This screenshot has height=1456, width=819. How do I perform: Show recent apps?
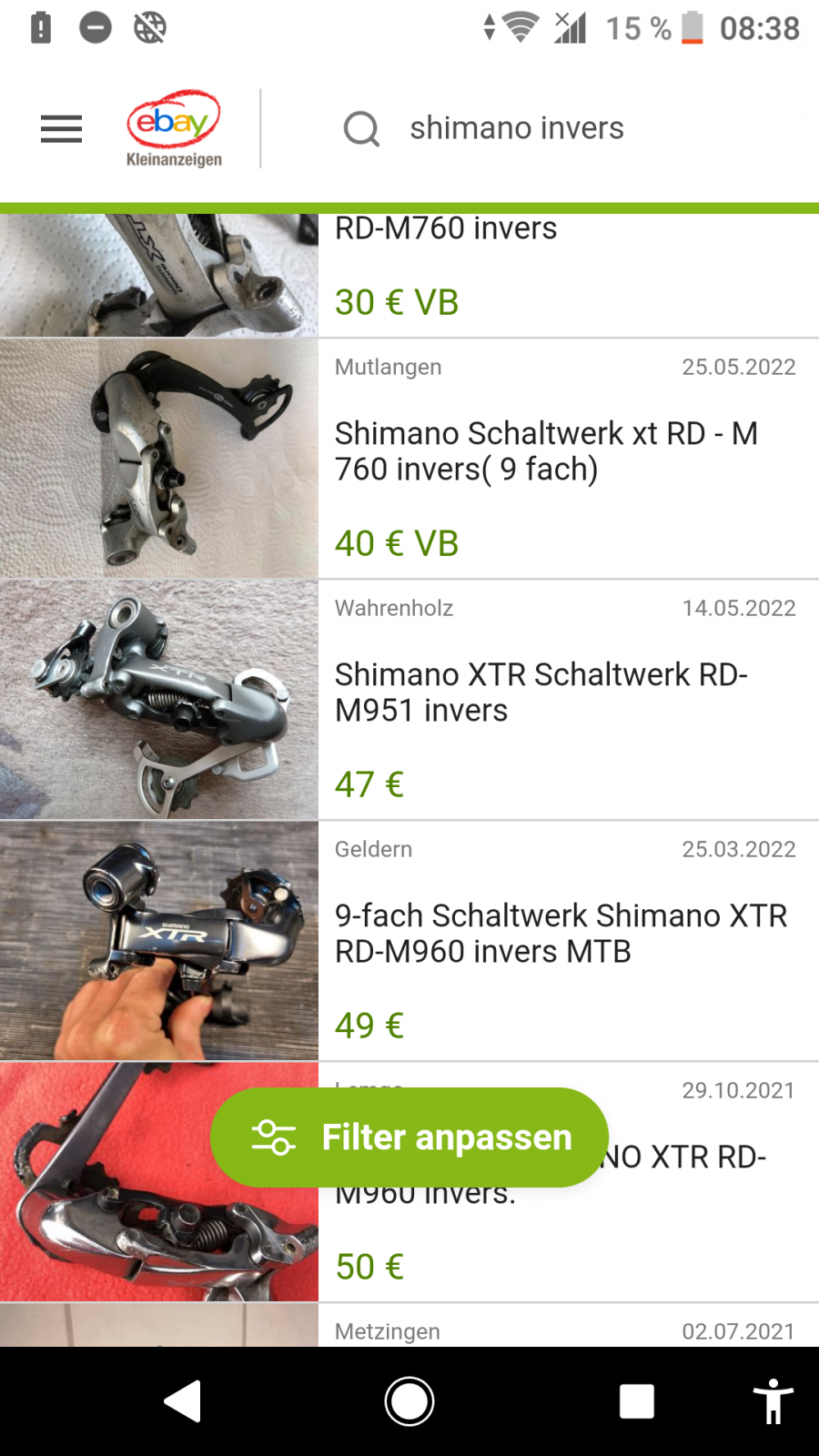pos(637,1401)
